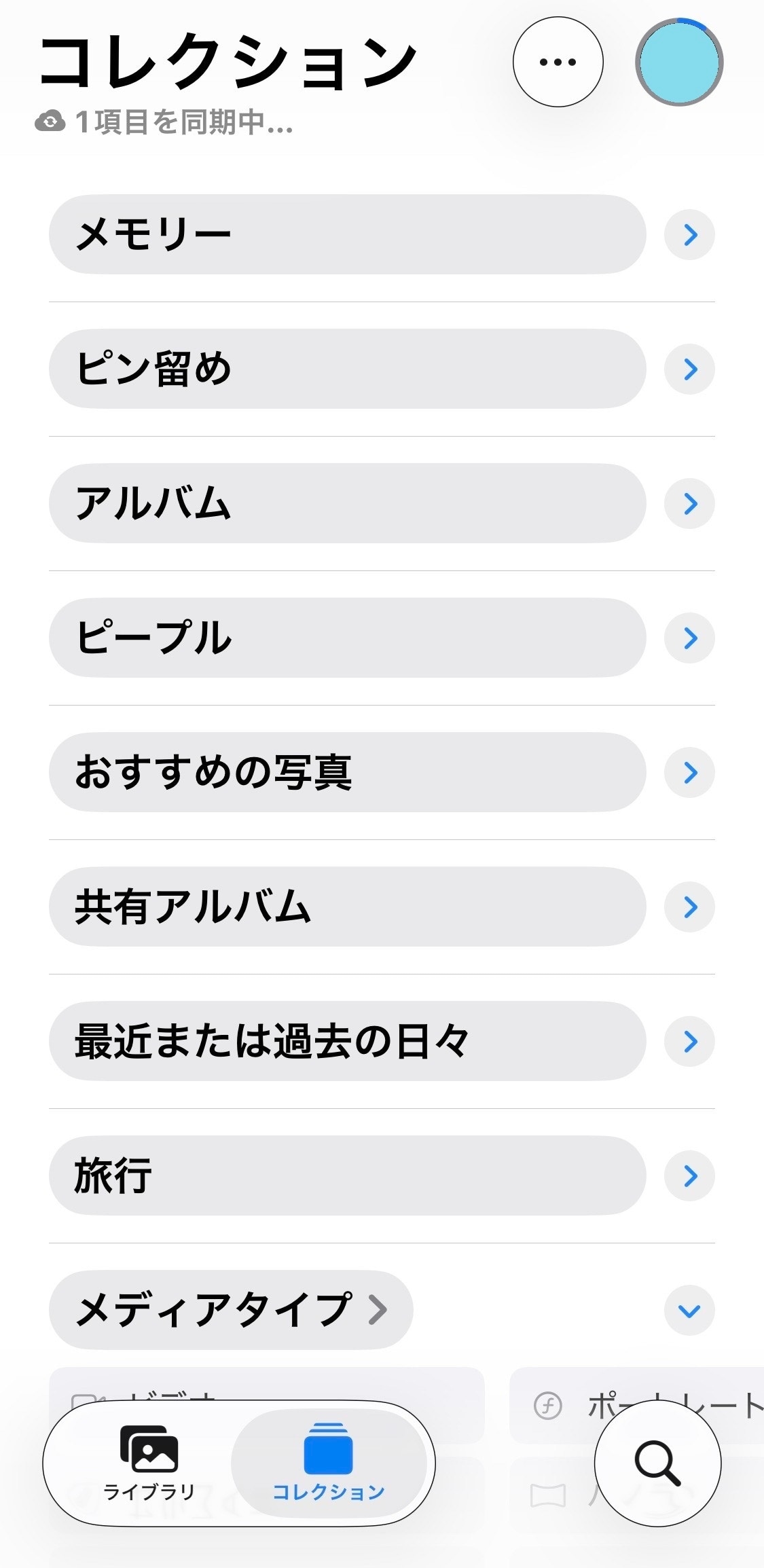Open the ピープル collection
Viewport: 764px width, 1568px height.
click(346, 638)
